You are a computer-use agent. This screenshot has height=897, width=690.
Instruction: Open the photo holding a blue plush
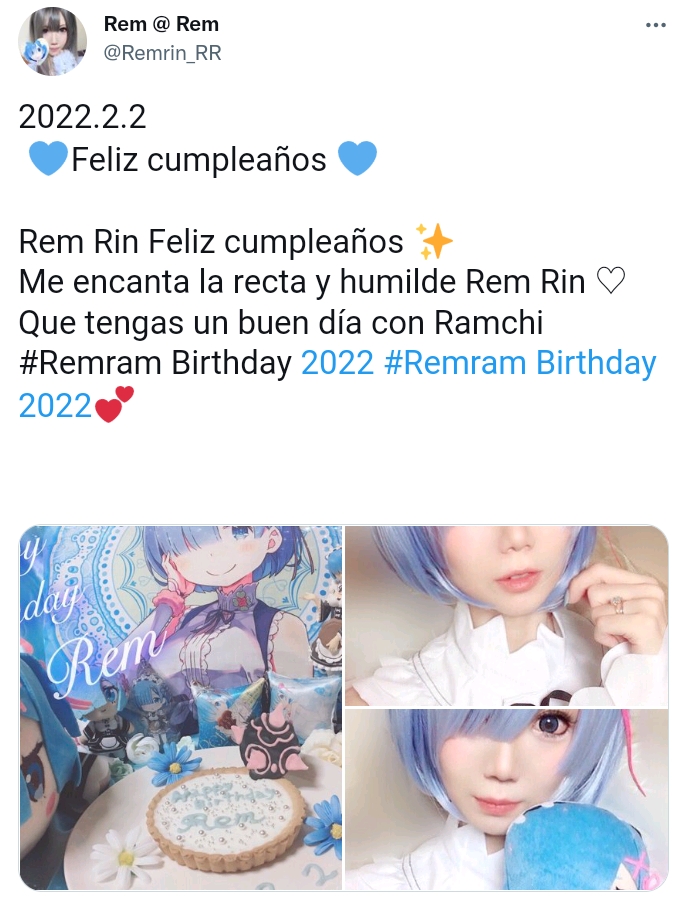pos(506,800)
